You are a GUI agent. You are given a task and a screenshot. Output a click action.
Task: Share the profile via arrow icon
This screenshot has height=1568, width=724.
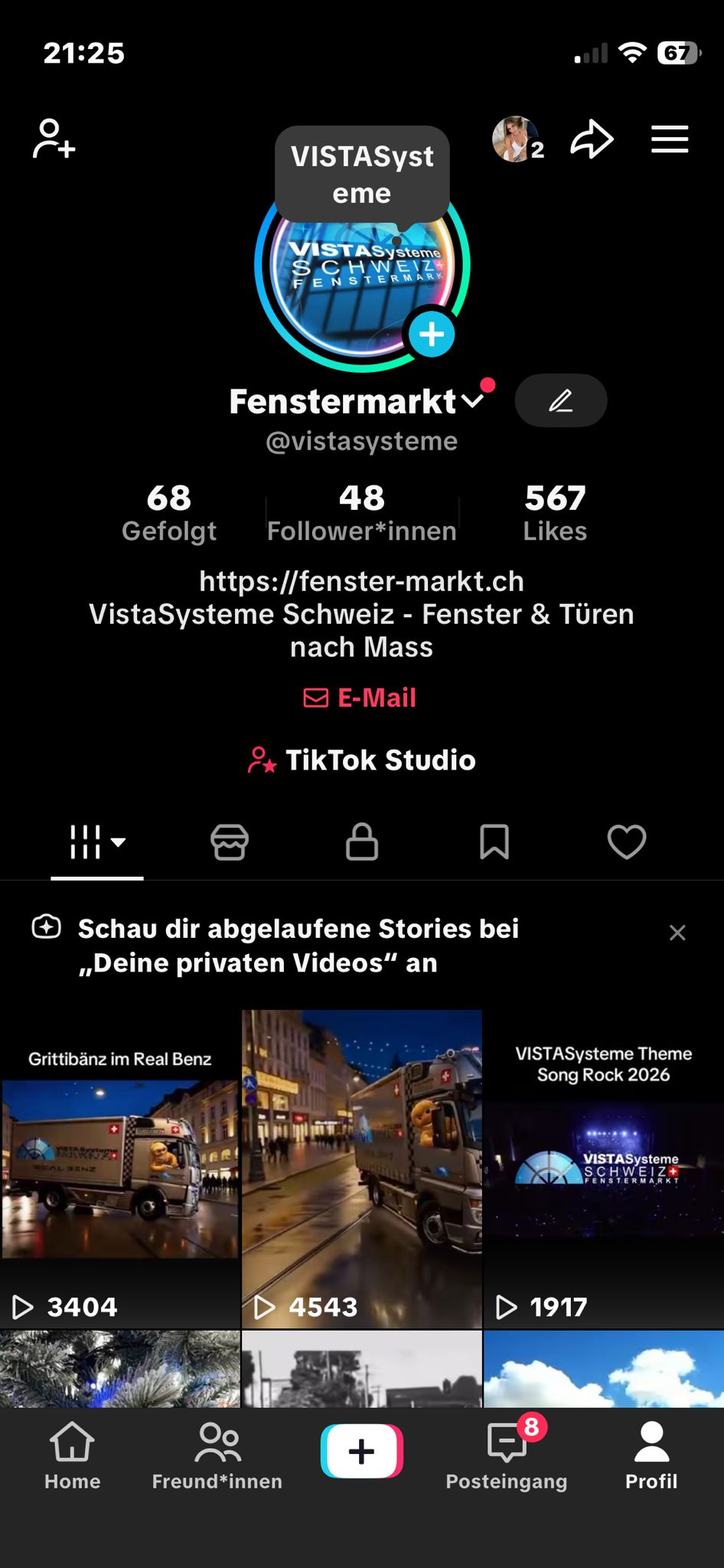click(592, 139)
